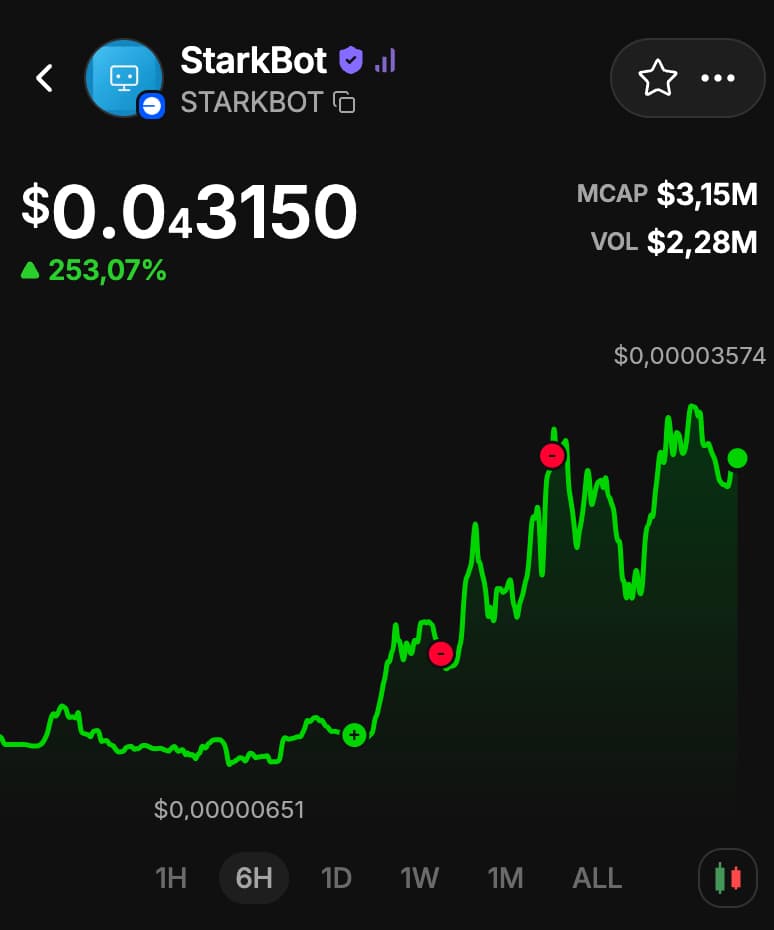This screenshot has width=774, height=930.
Task: Add StarkBot to favorites with star
Action: [x=658, y=78]
